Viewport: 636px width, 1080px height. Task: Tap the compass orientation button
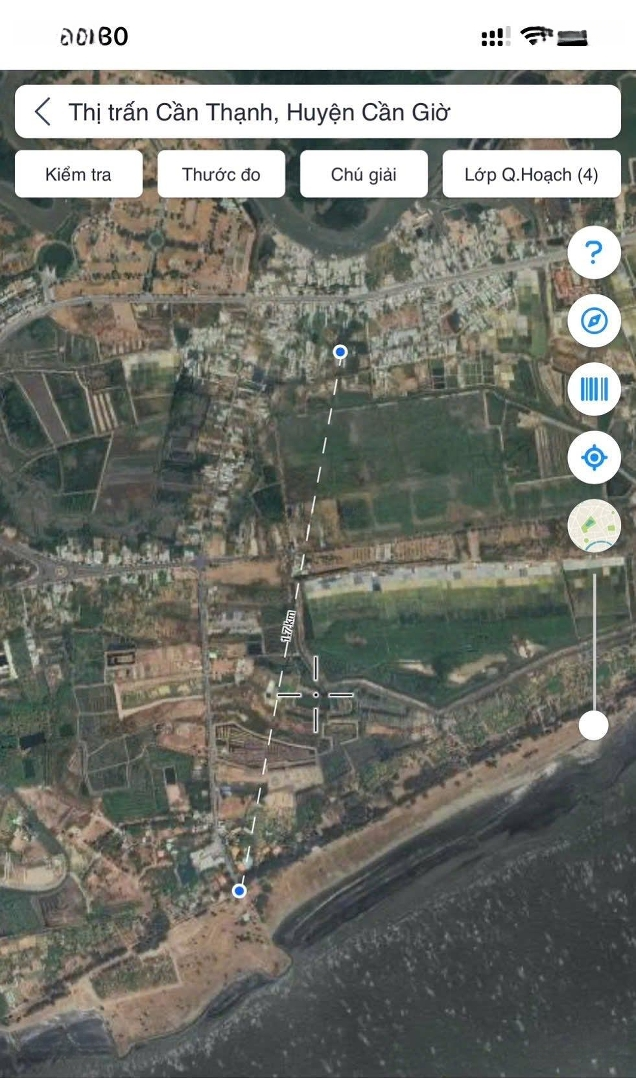(594, 321)
